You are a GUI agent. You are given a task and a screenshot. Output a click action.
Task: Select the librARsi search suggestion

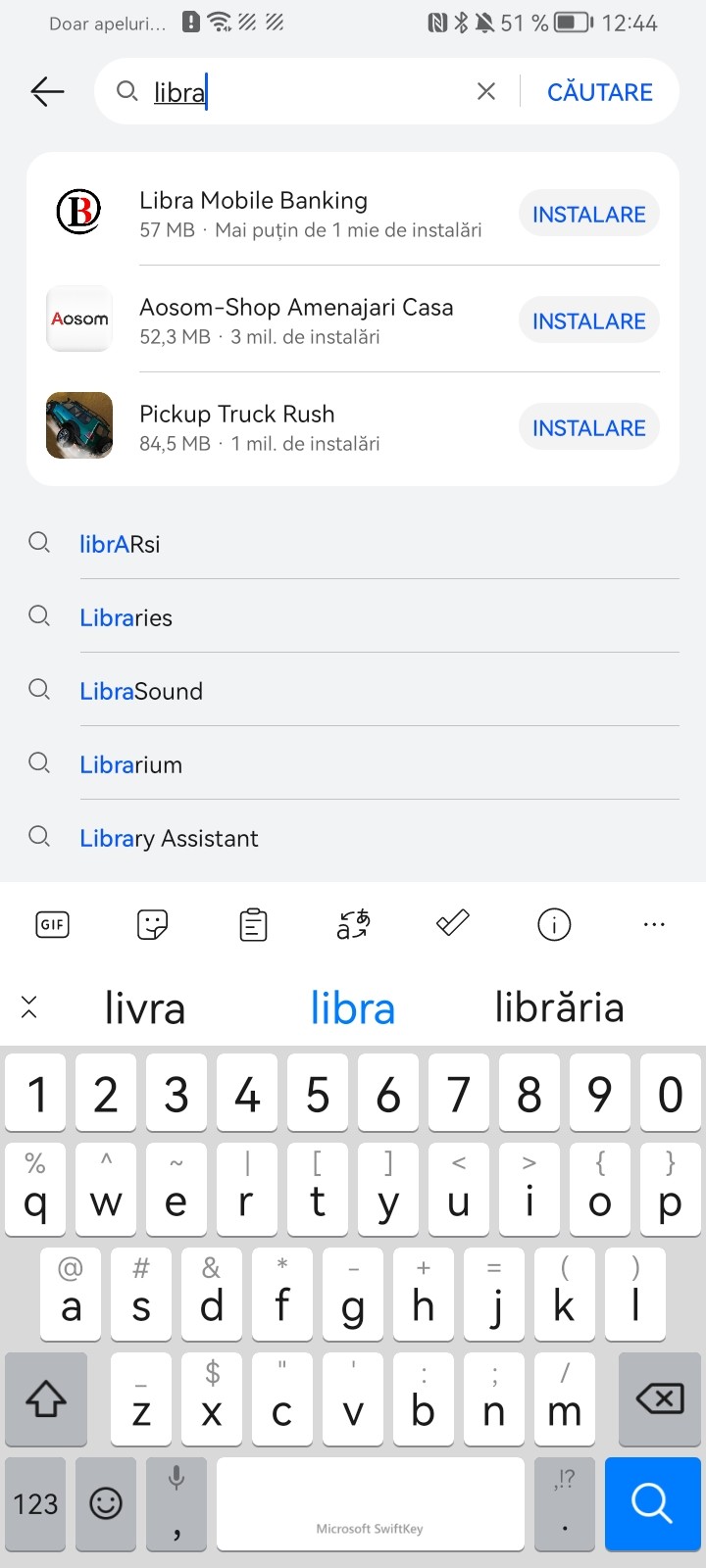pos(120,544)
